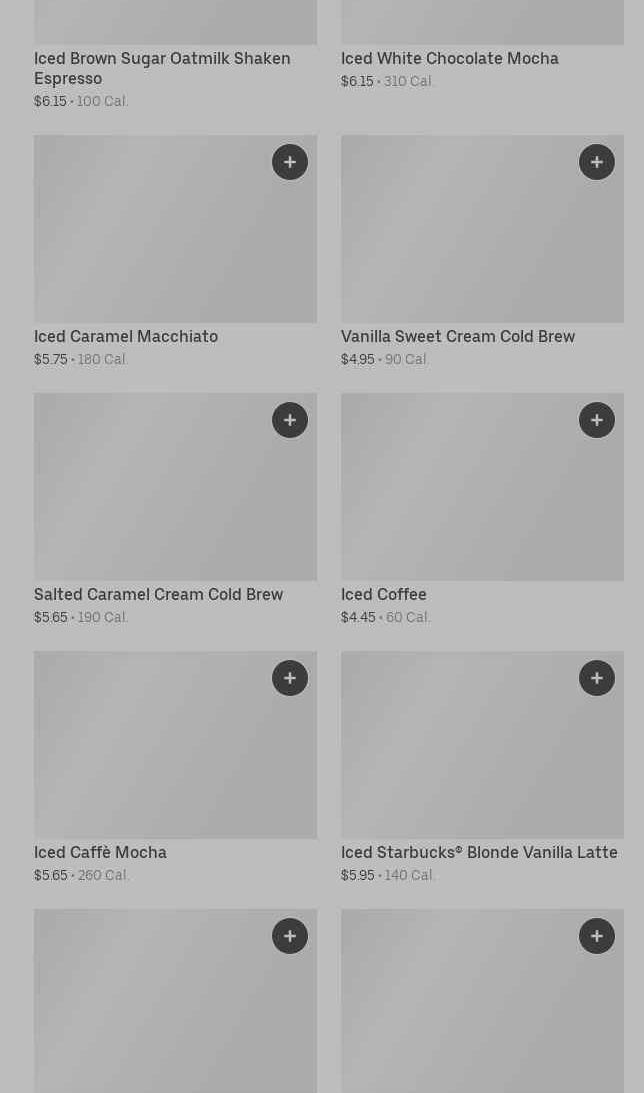Open the Iced Coffee product card

coord(384,595)
